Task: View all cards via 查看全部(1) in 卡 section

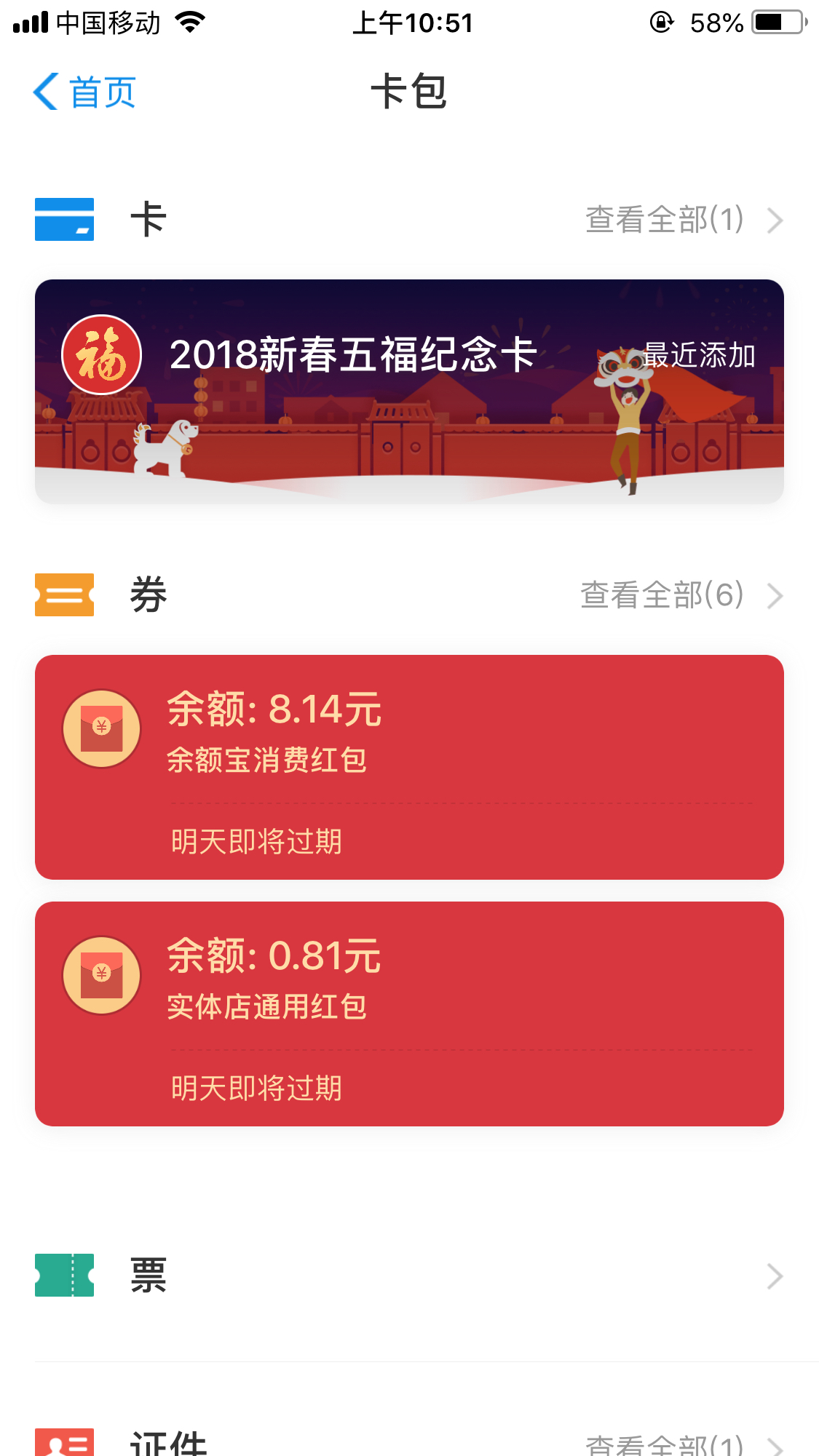Action: 683,220
